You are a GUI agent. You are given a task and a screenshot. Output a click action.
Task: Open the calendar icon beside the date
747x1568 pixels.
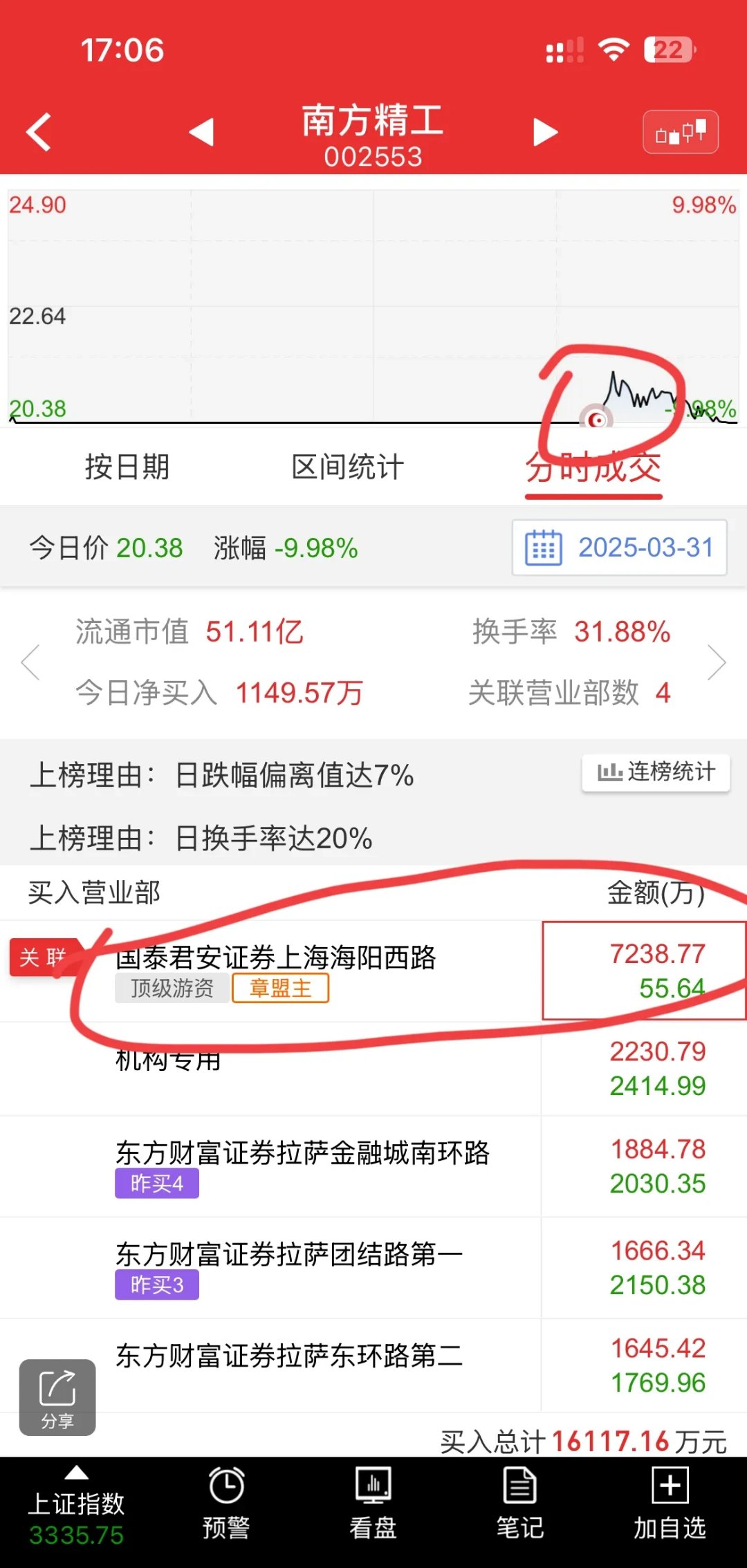[546, 547]
